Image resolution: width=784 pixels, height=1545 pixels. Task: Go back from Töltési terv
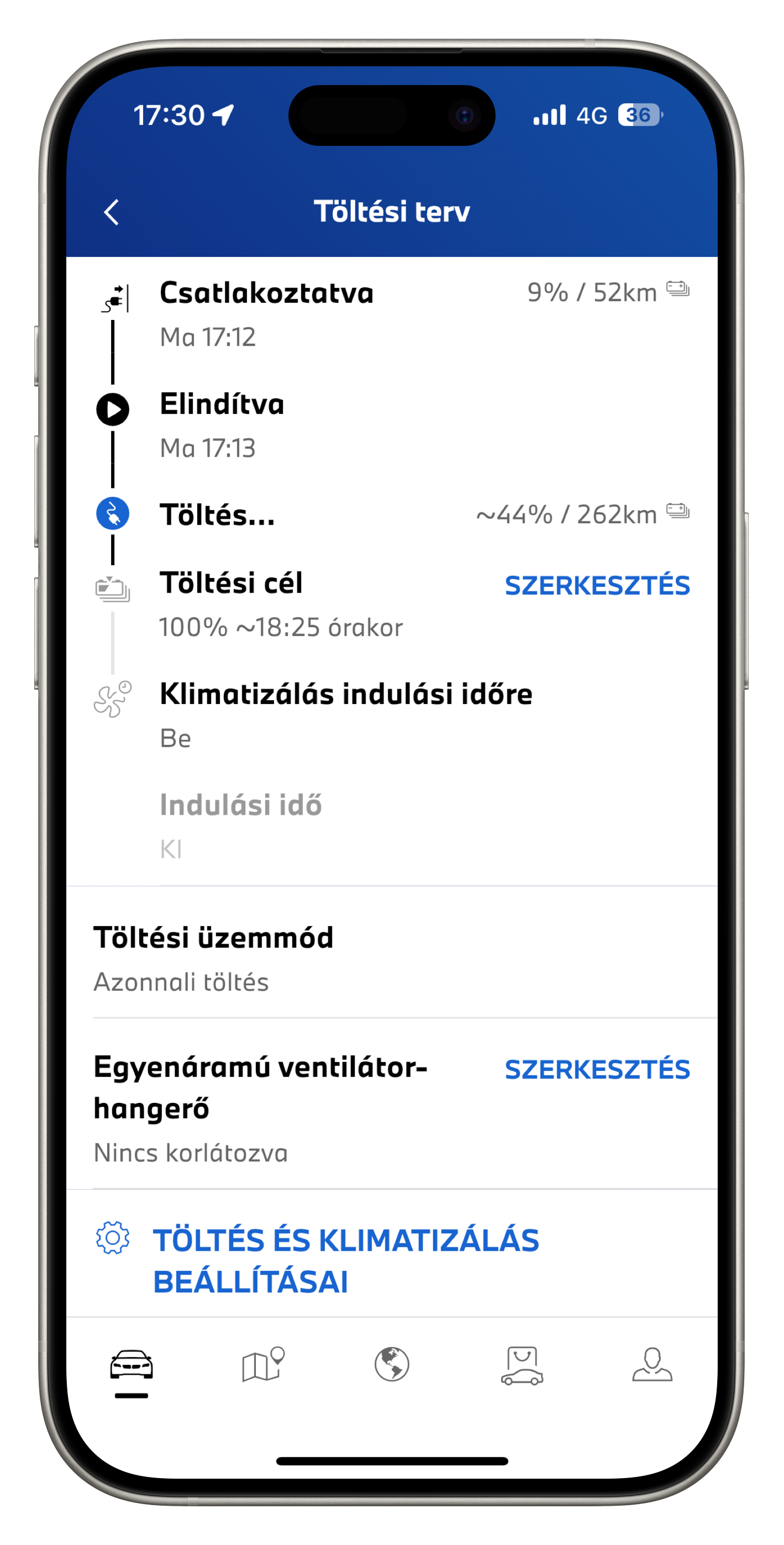tap(112, 212)
